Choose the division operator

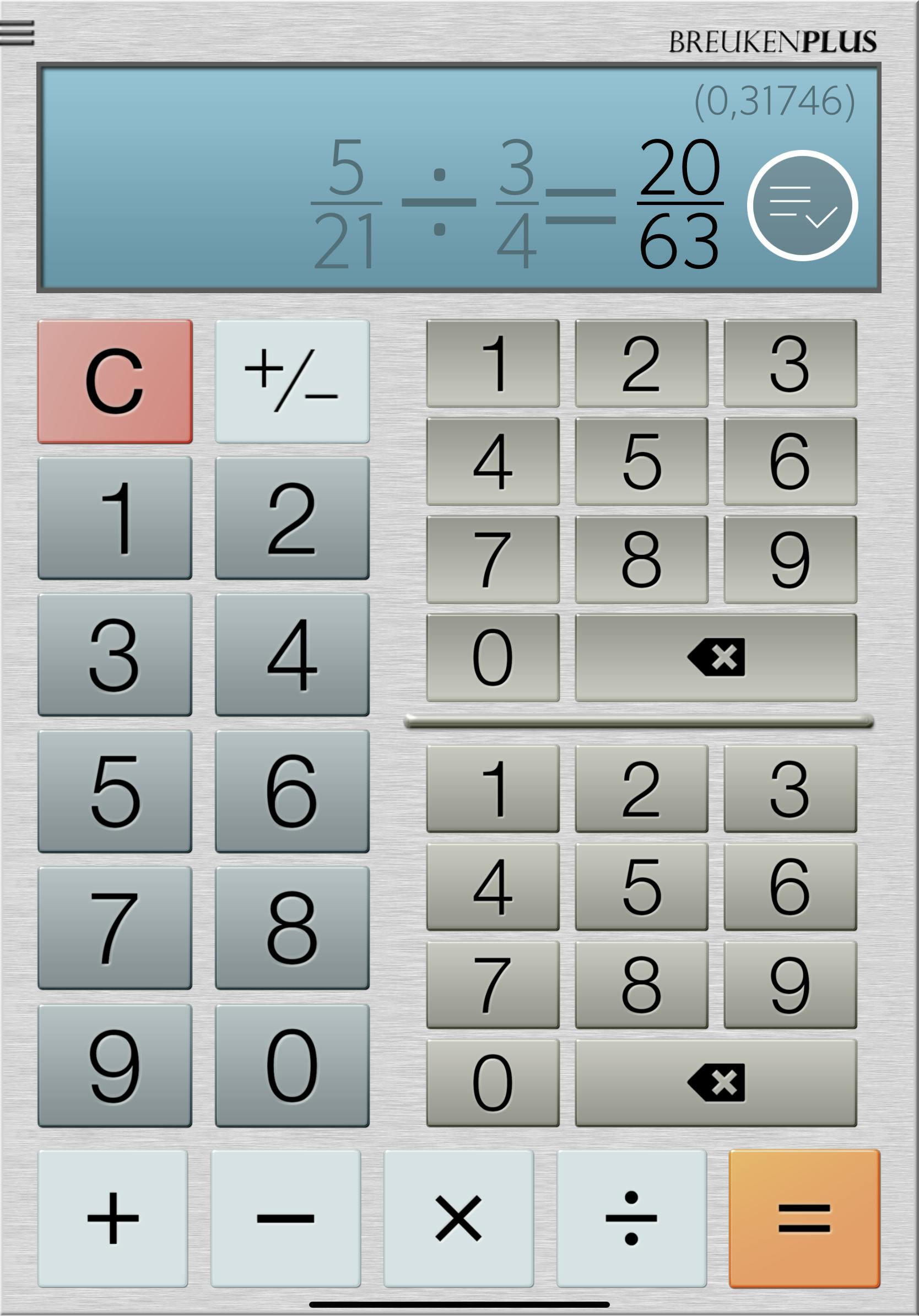(631, 1218)
